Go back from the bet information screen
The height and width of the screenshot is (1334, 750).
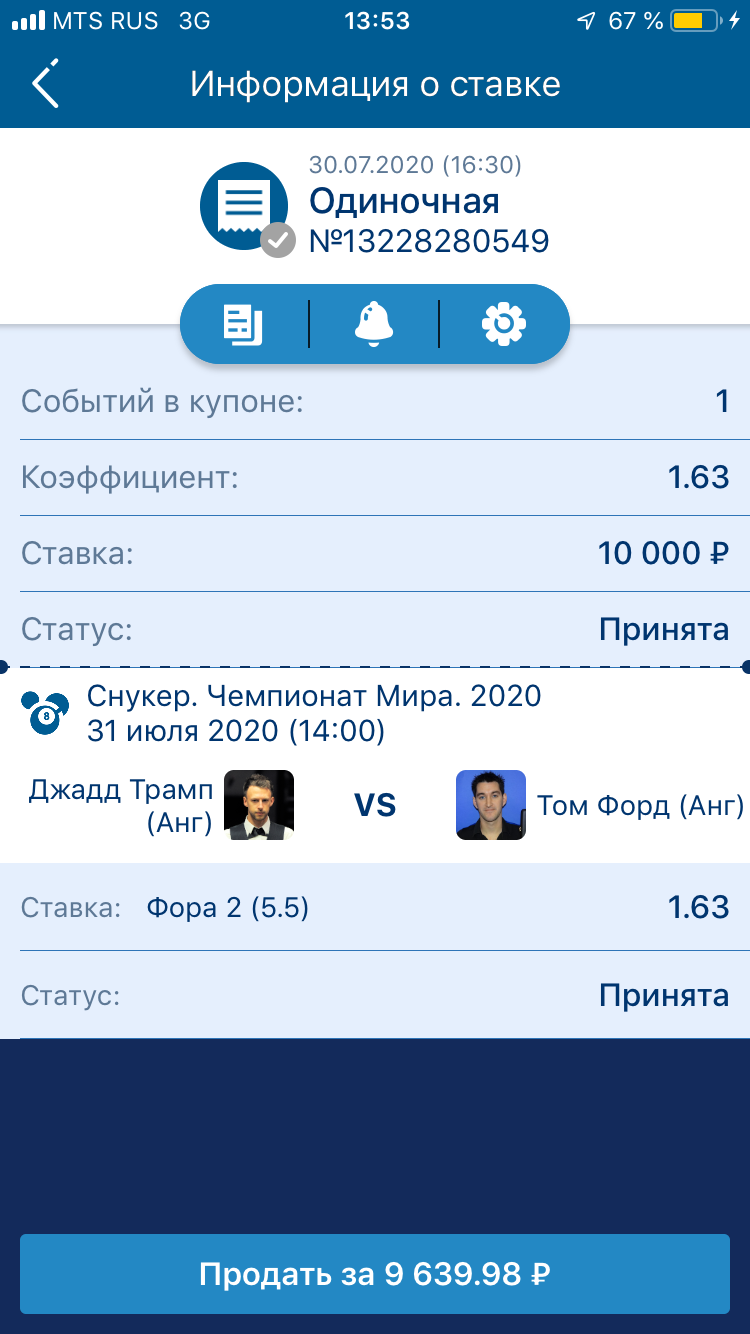(x=46, y=84)
